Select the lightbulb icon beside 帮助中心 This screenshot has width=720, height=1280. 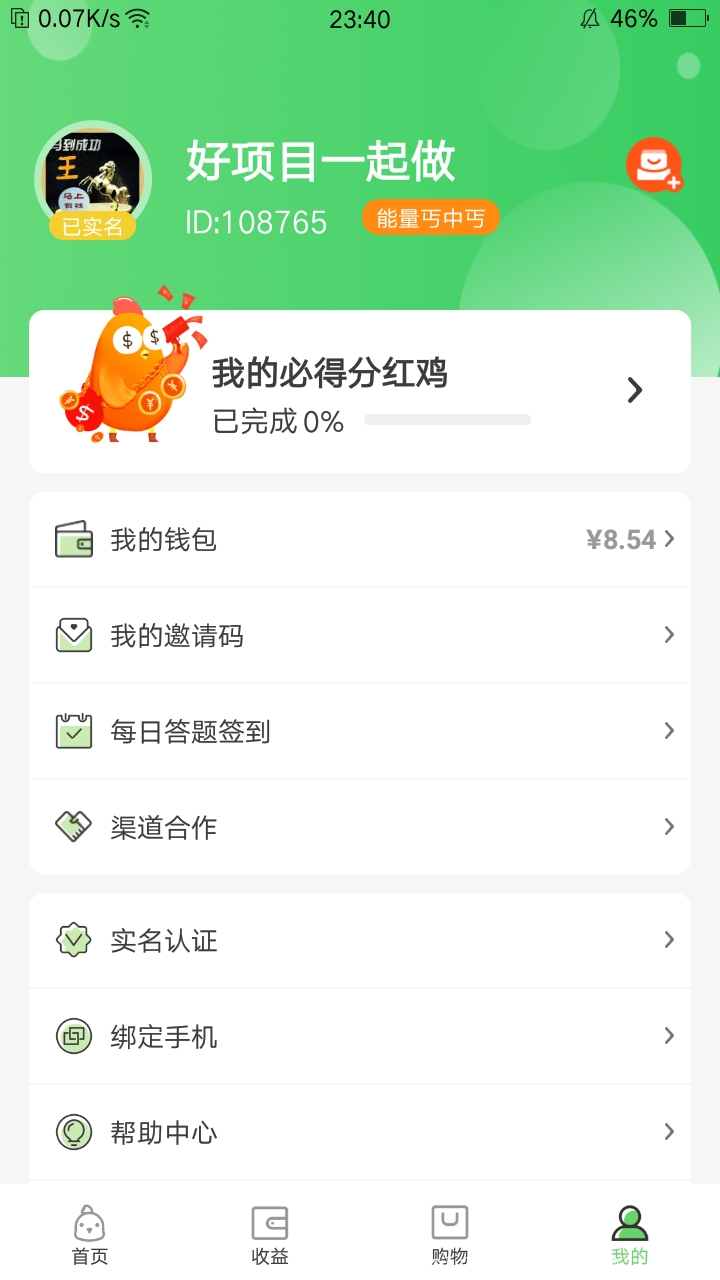[x=72, y=1131]
